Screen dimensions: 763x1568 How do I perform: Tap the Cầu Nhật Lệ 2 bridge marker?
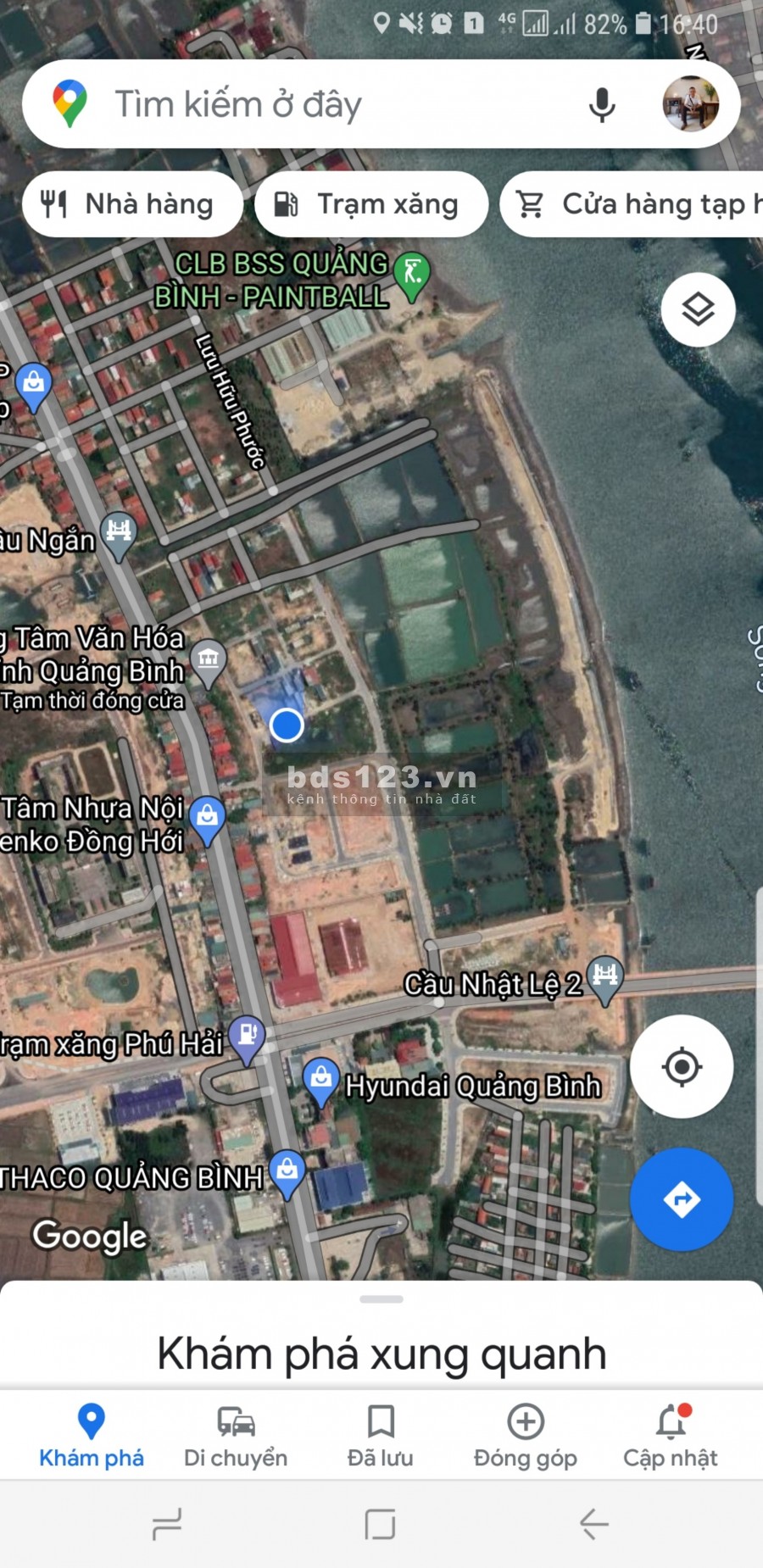[x=605, y=977]
